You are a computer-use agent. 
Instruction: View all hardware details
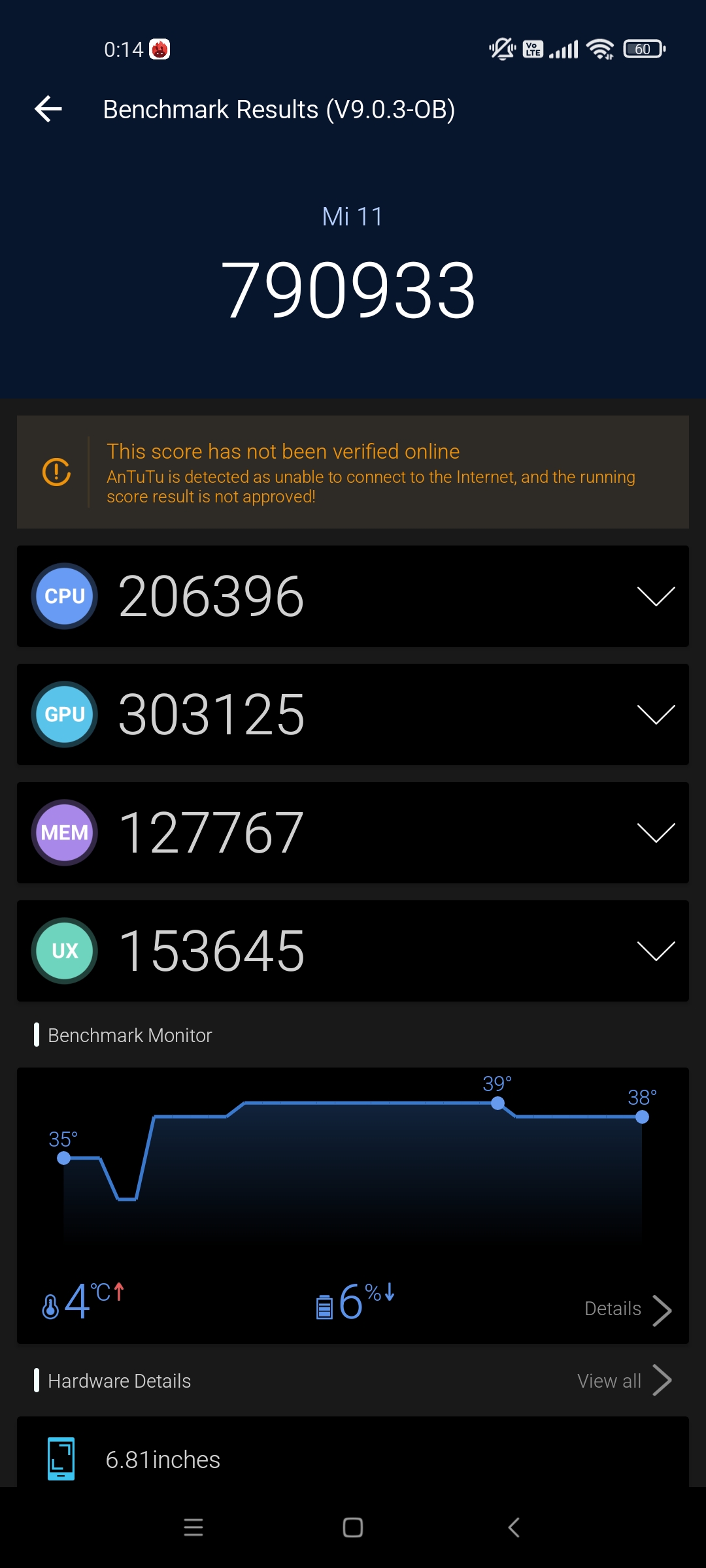pyautogui.click(x=624, y=1380)
